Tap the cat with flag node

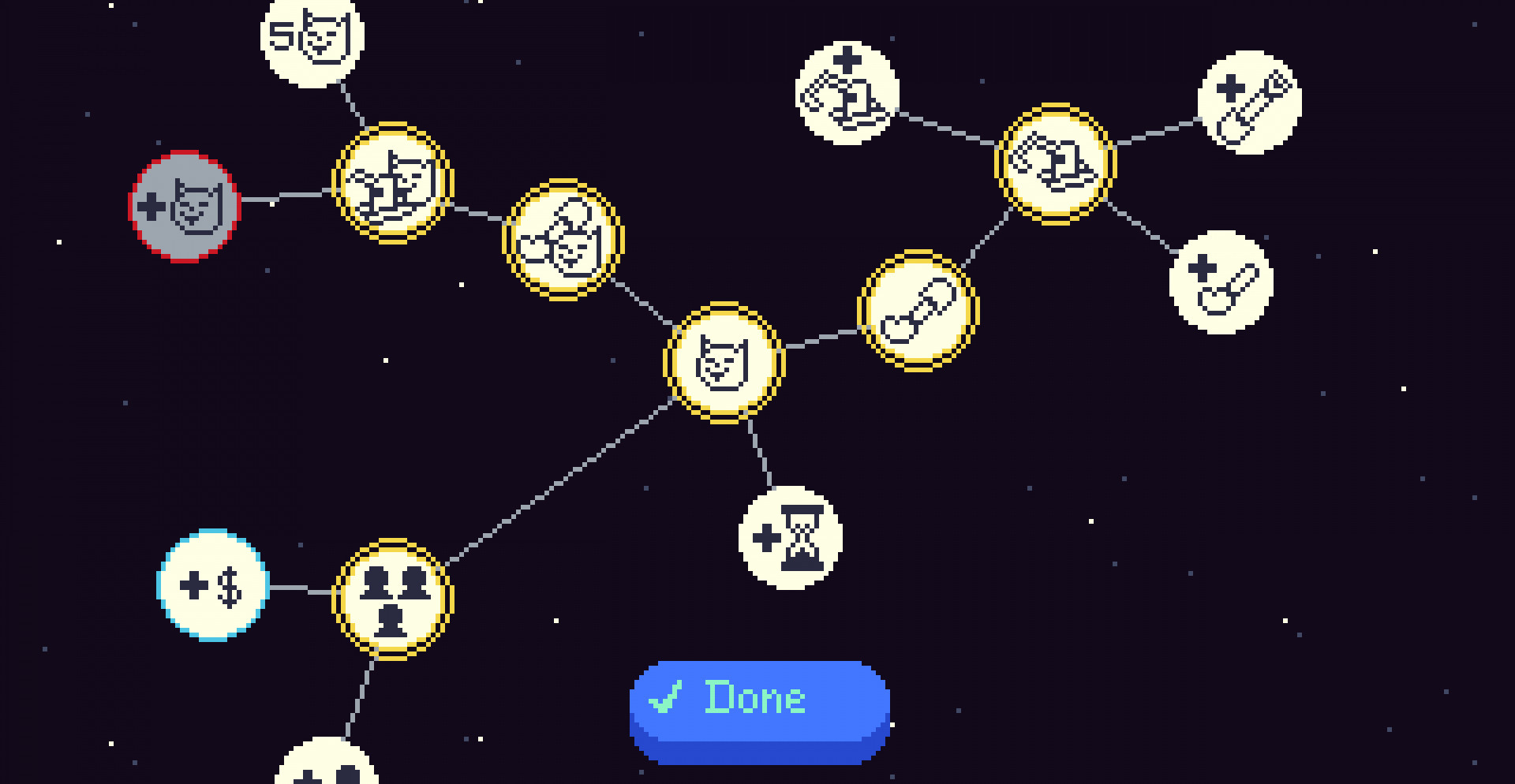coord(392,183)
